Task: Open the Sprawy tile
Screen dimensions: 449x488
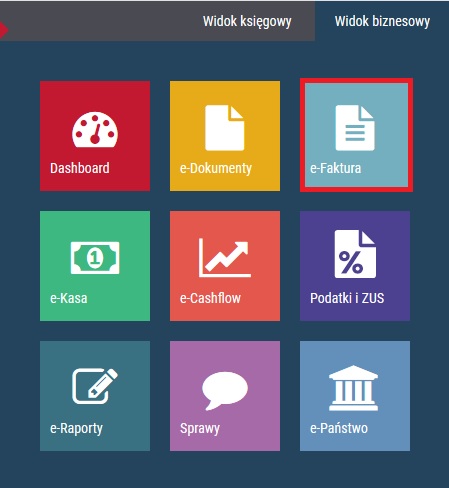Action: [225, 396]
